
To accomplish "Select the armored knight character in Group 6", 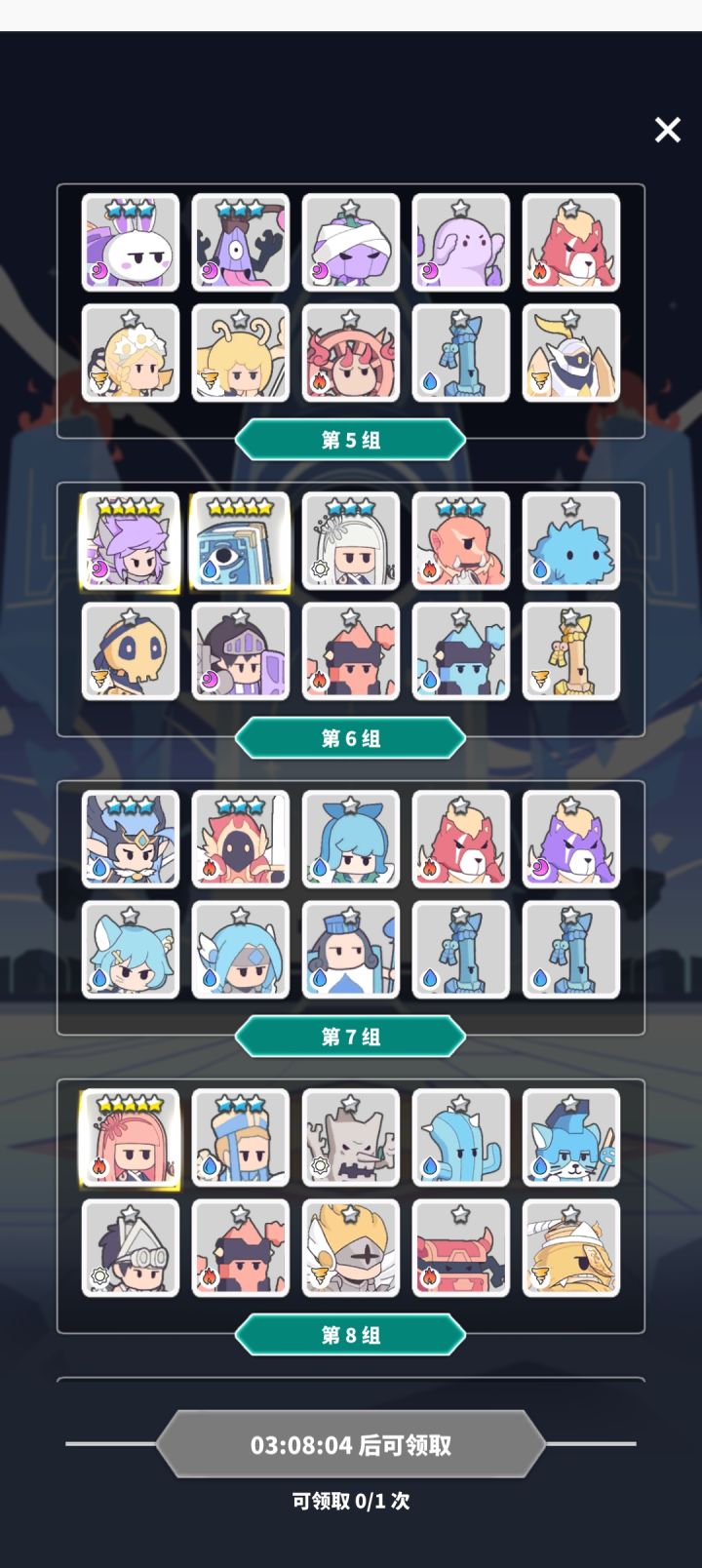I will 240,650.
